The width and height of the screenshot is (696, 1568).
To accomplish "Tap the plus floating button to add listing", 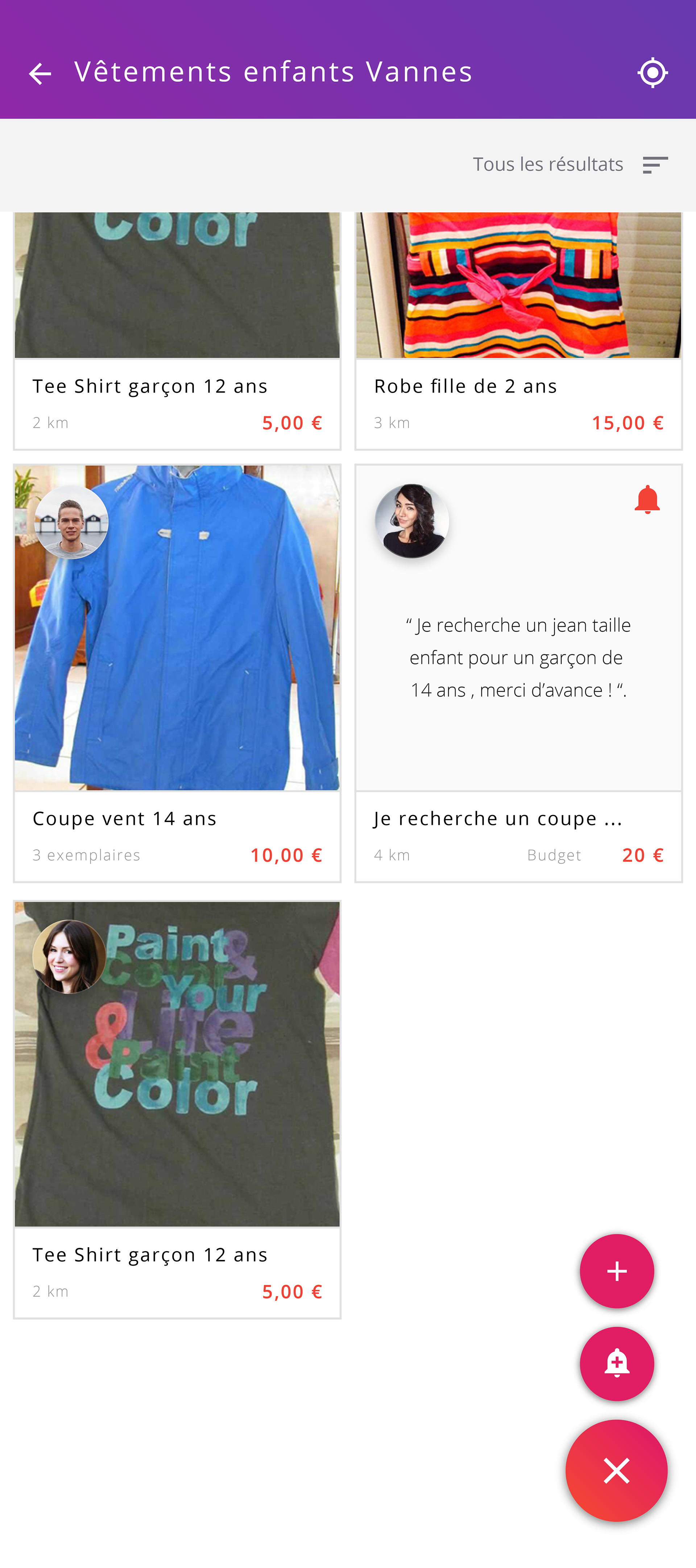I will (616, 1270).
